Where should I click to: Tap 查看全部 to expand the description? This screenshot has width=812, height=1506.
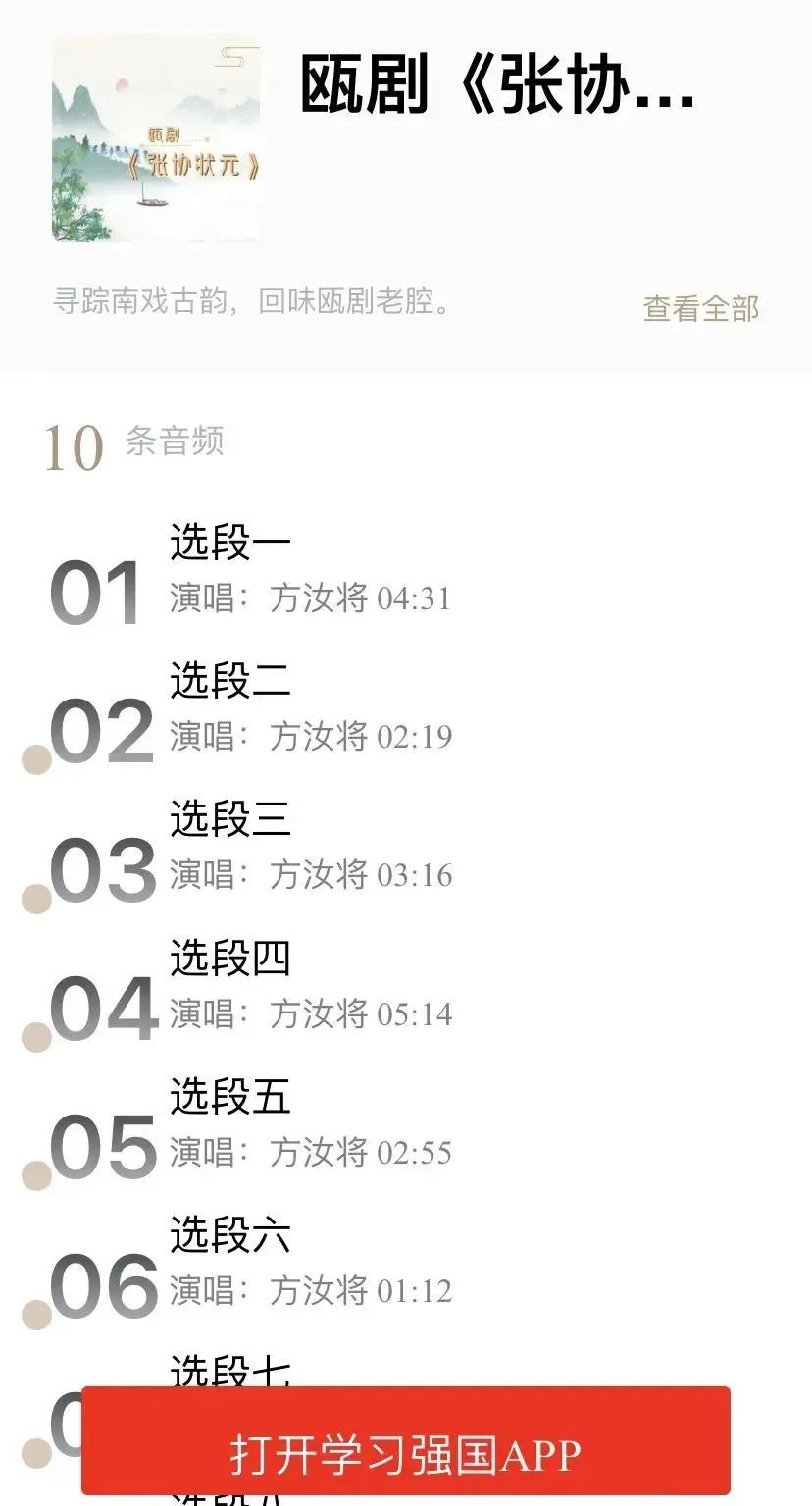[700, 308]
